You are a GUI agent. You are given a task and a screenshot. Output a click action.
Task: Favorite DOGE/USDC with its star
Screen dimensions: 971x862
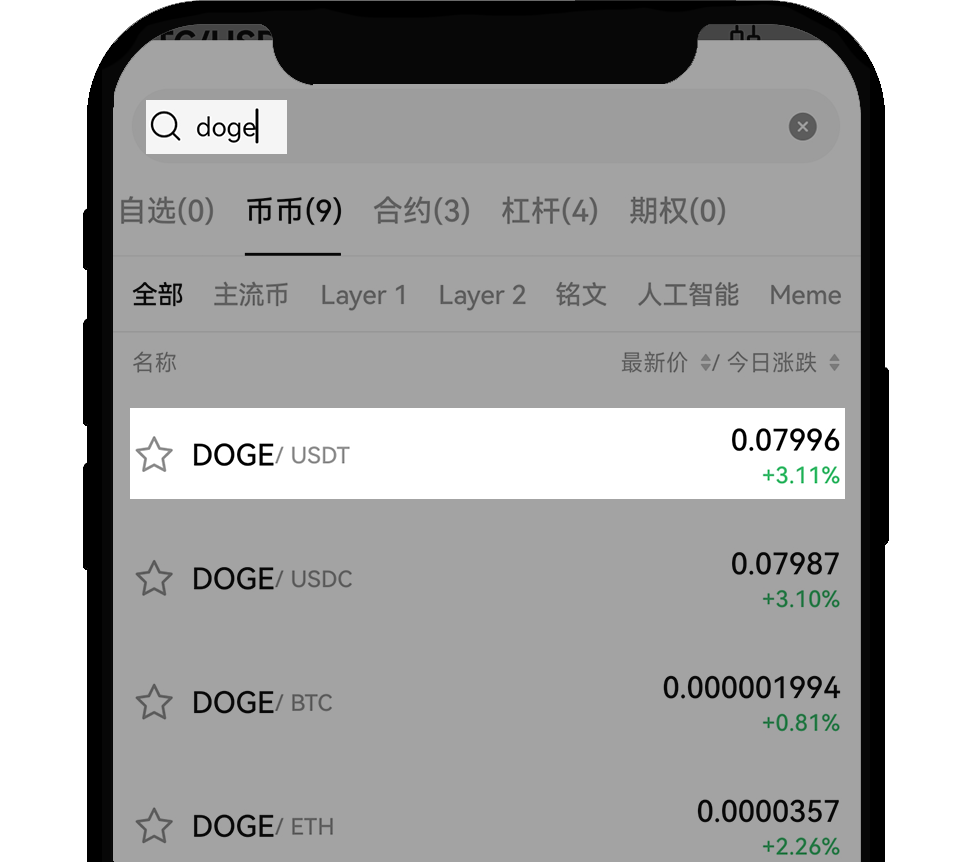(154, 578)
